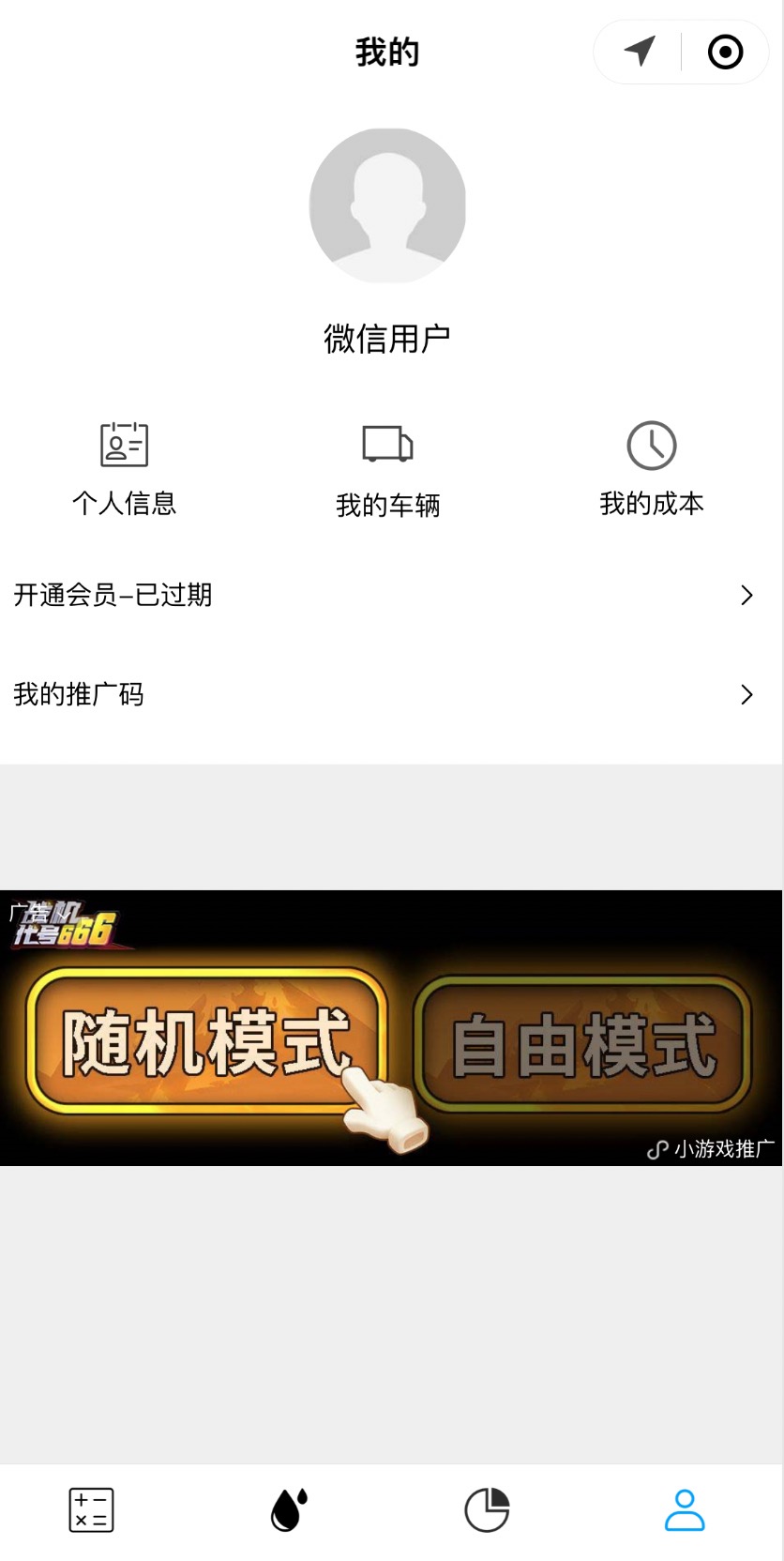The height and width of the screenshot is (1561, 784).
Task: Tap the profile avatar picture
Action: click(x=387, y=205)
